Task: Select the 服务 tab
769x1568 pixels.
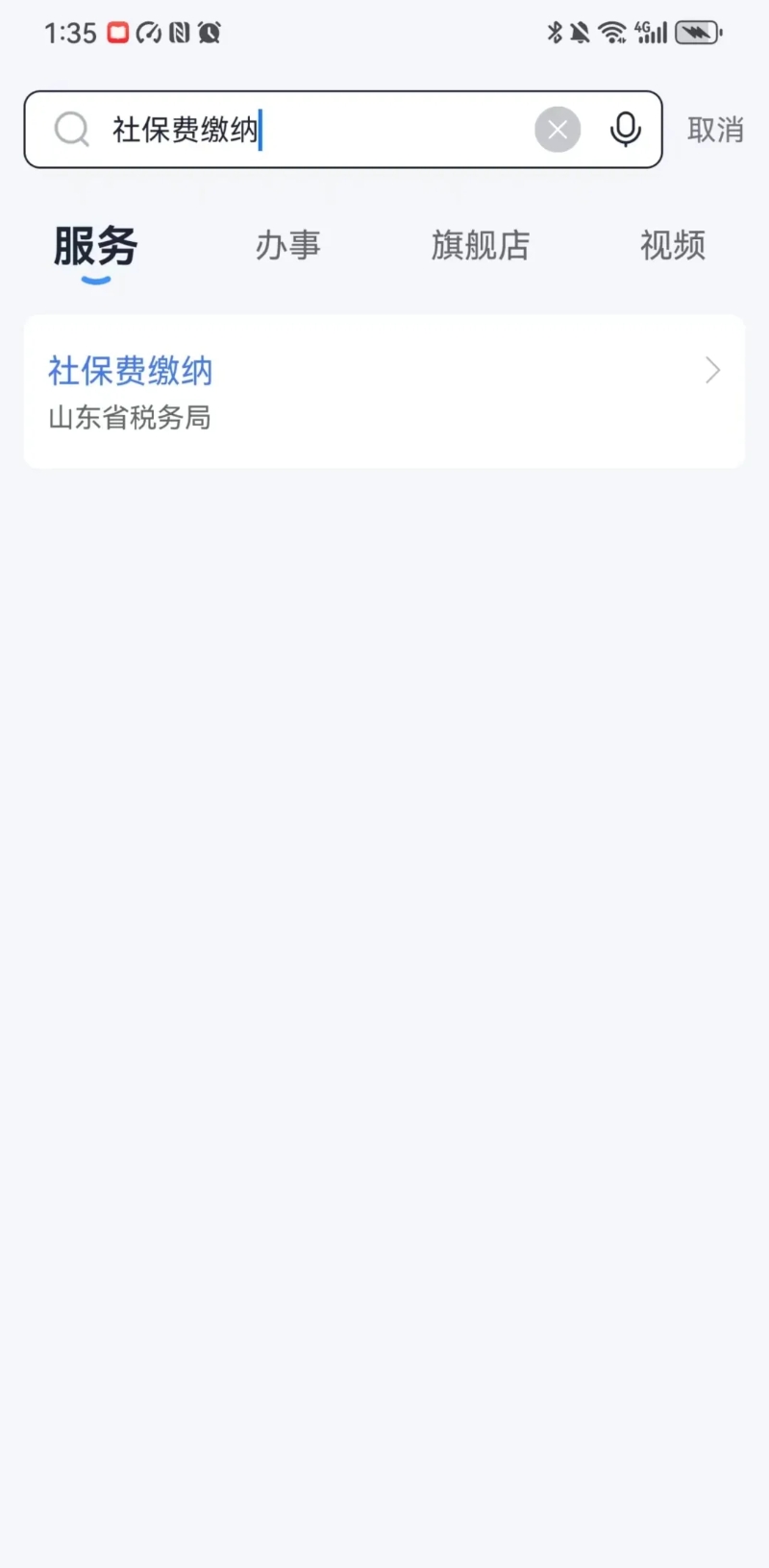Action: 95,247
